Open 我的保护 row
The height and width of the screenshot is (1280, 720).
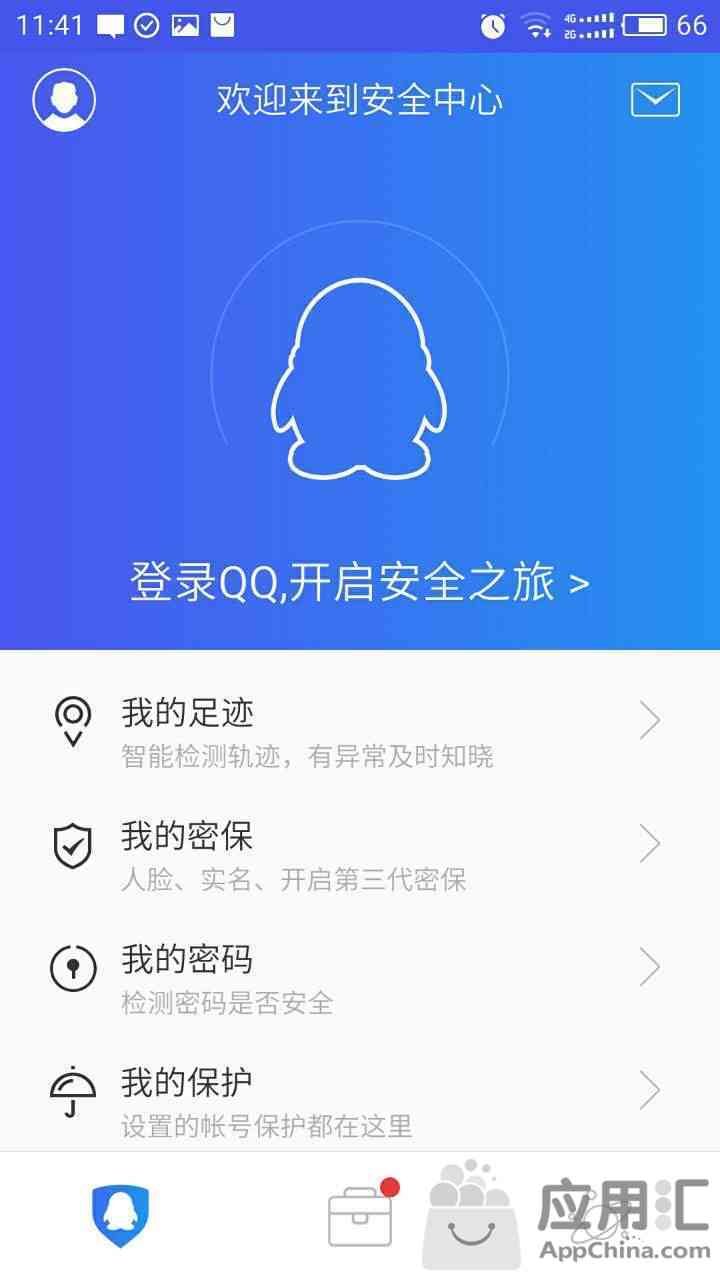[x=360, y=1100]
